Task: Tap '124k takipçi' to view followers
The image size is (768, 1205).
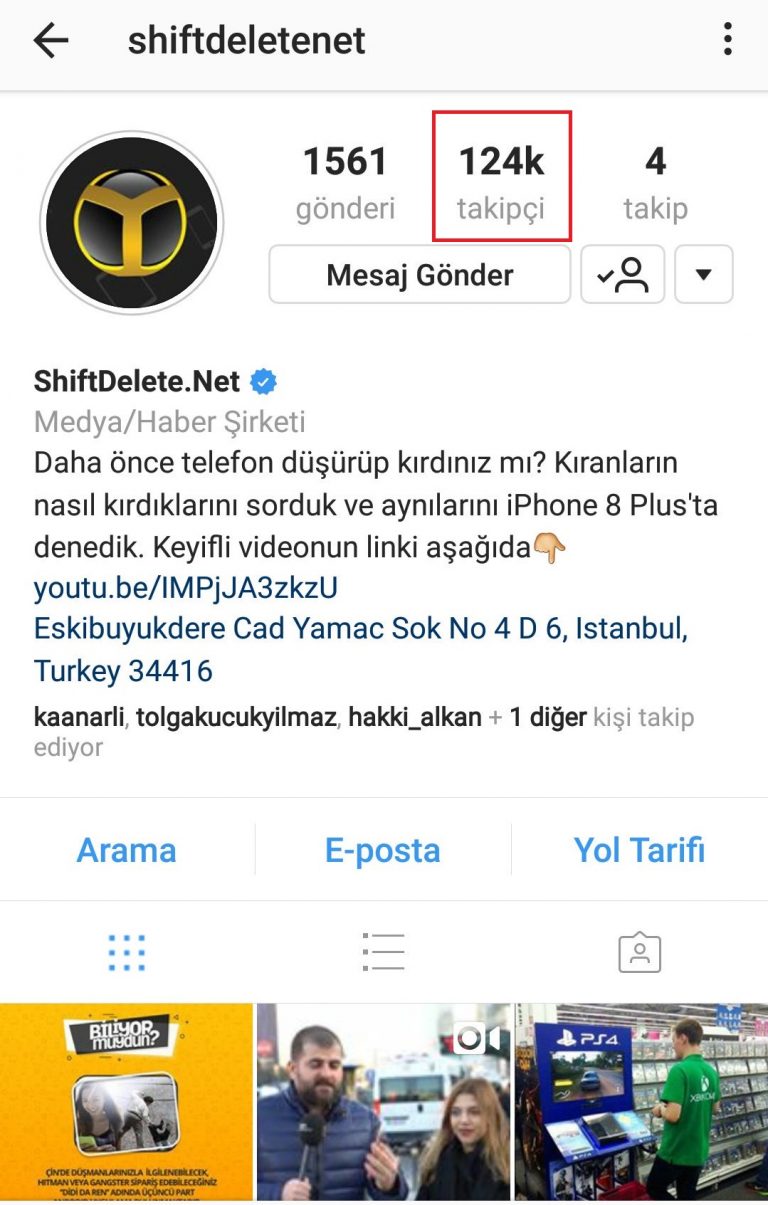Action: coord(500,178)
